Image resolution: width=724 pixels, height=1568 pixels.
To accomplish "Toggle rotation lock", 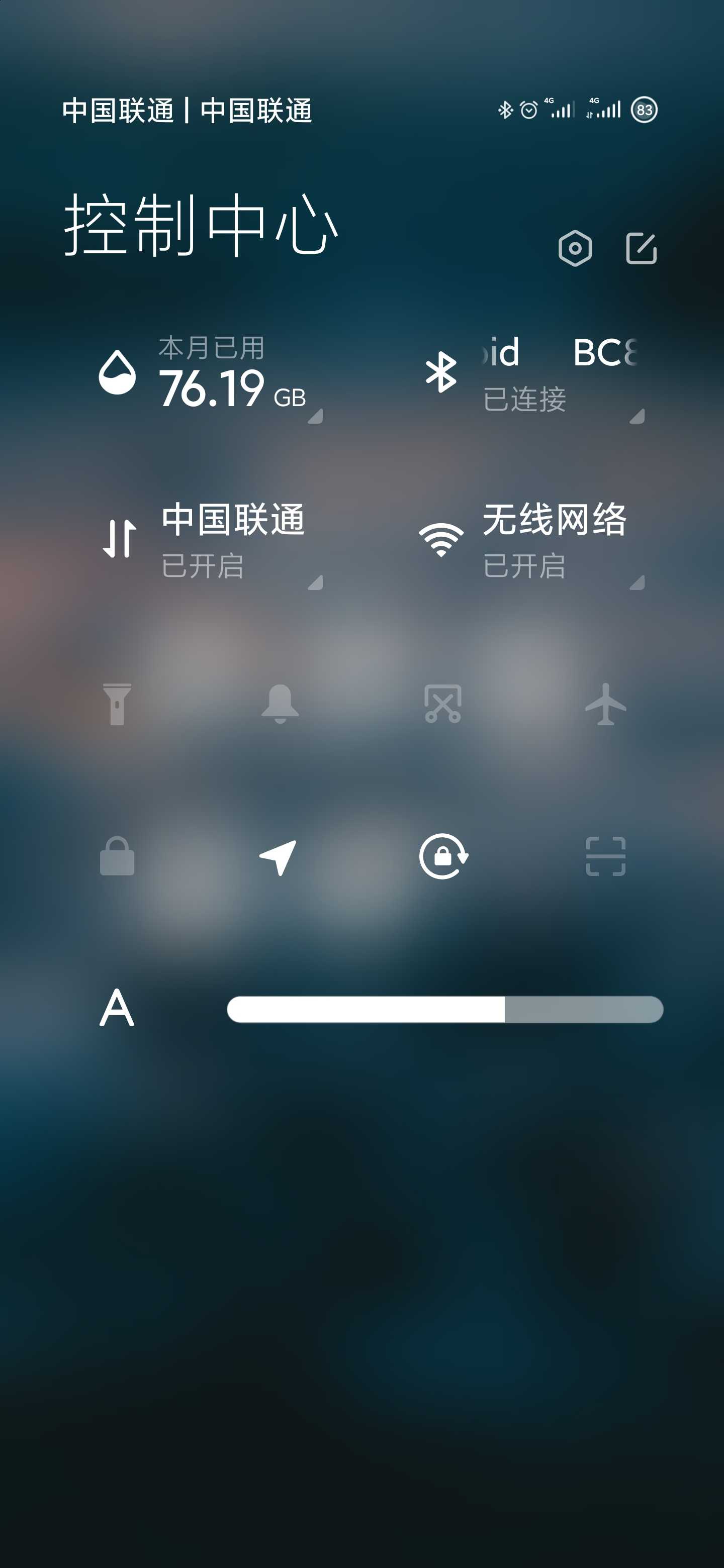I will [x=443, y=856].
